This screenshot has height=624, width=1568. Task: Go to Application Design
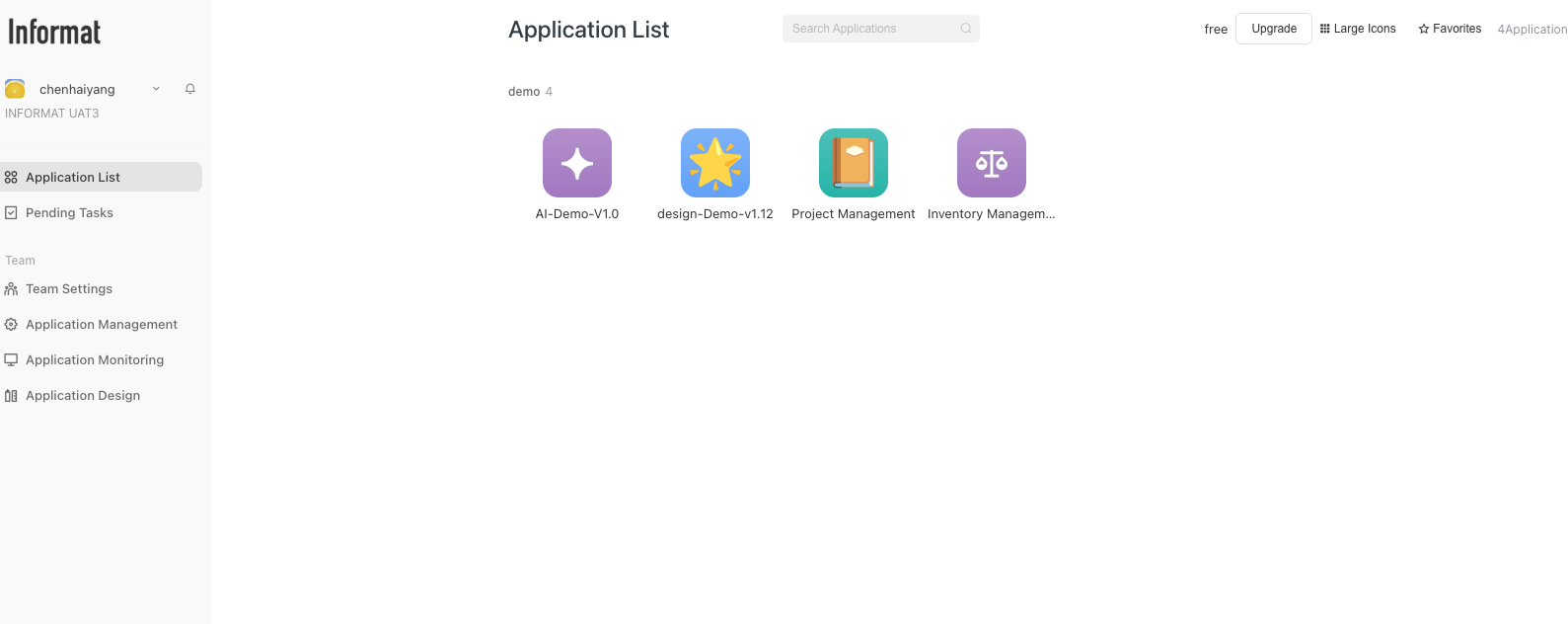83,396
